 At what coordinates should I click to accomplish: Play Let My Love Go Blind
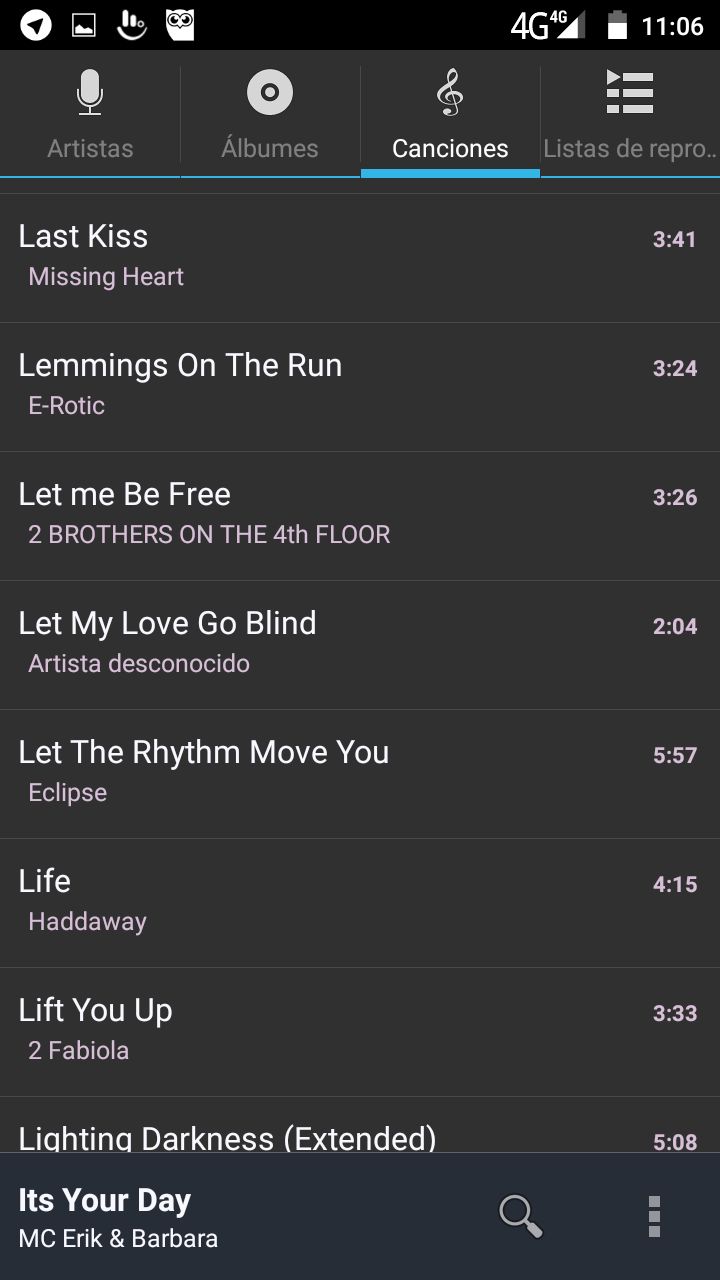360,644
